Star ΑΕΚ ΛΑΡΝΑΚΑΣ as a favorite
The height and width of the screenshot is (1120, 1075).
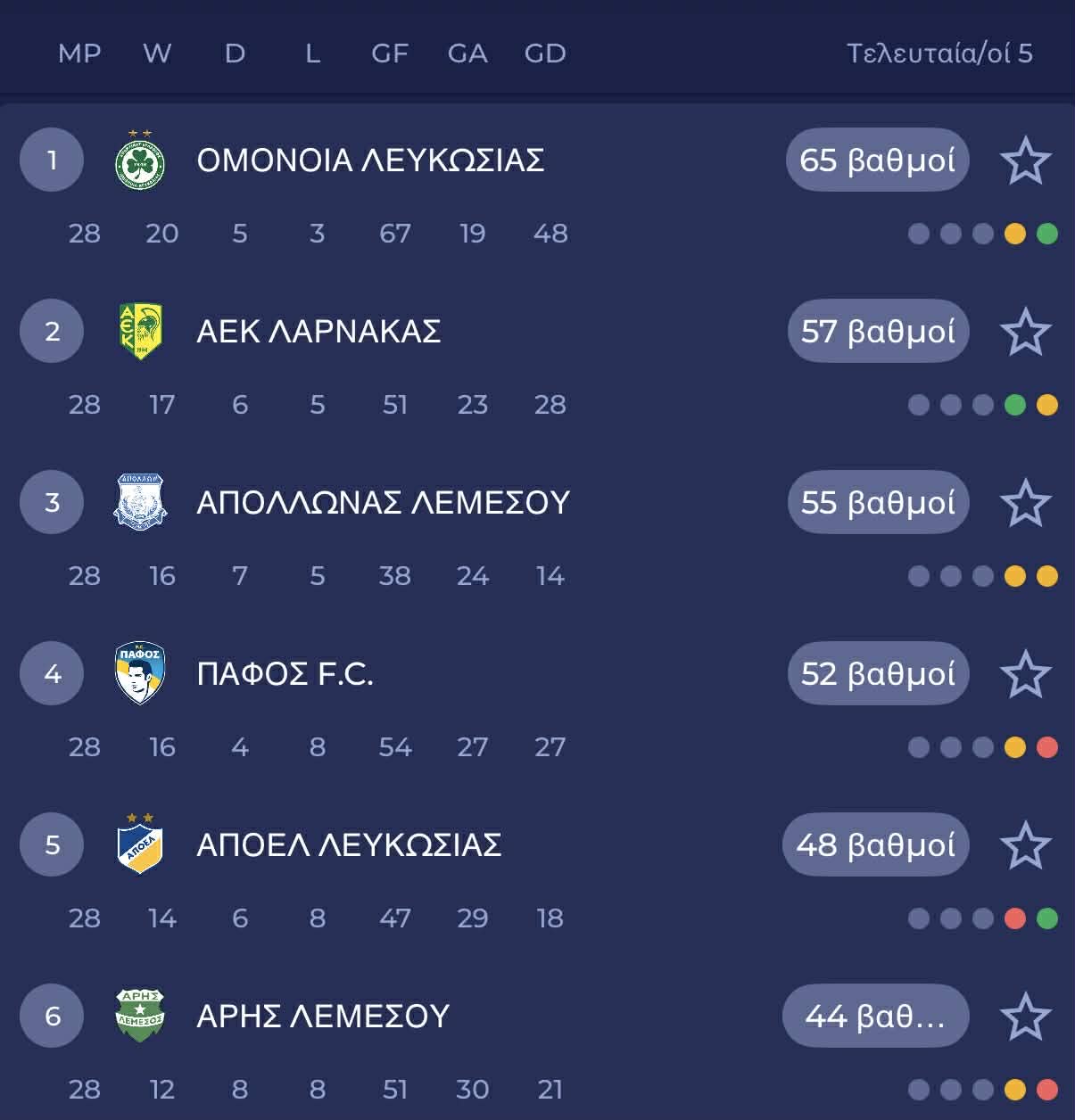point(1025,332)
